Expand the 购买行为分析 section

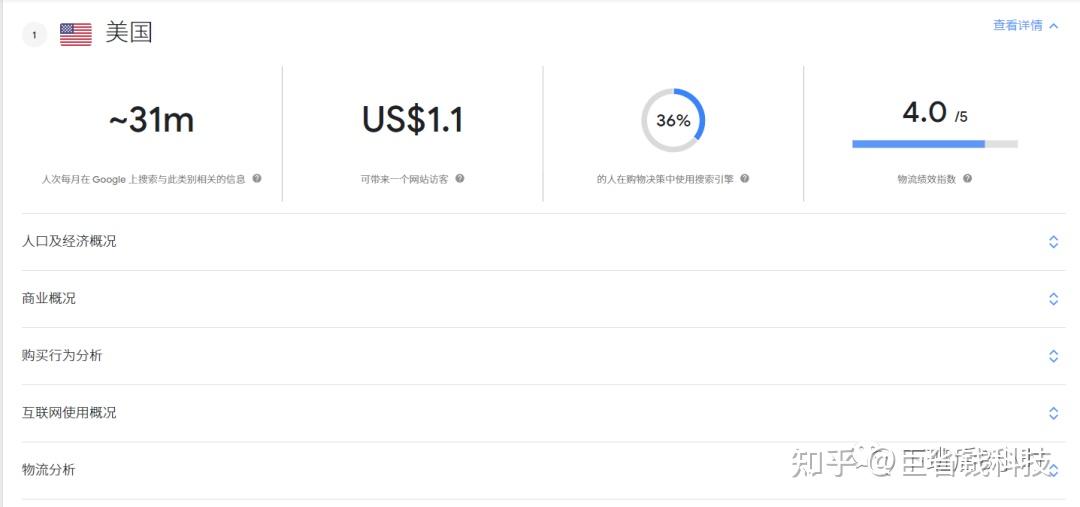click(x=1053, y=356)
